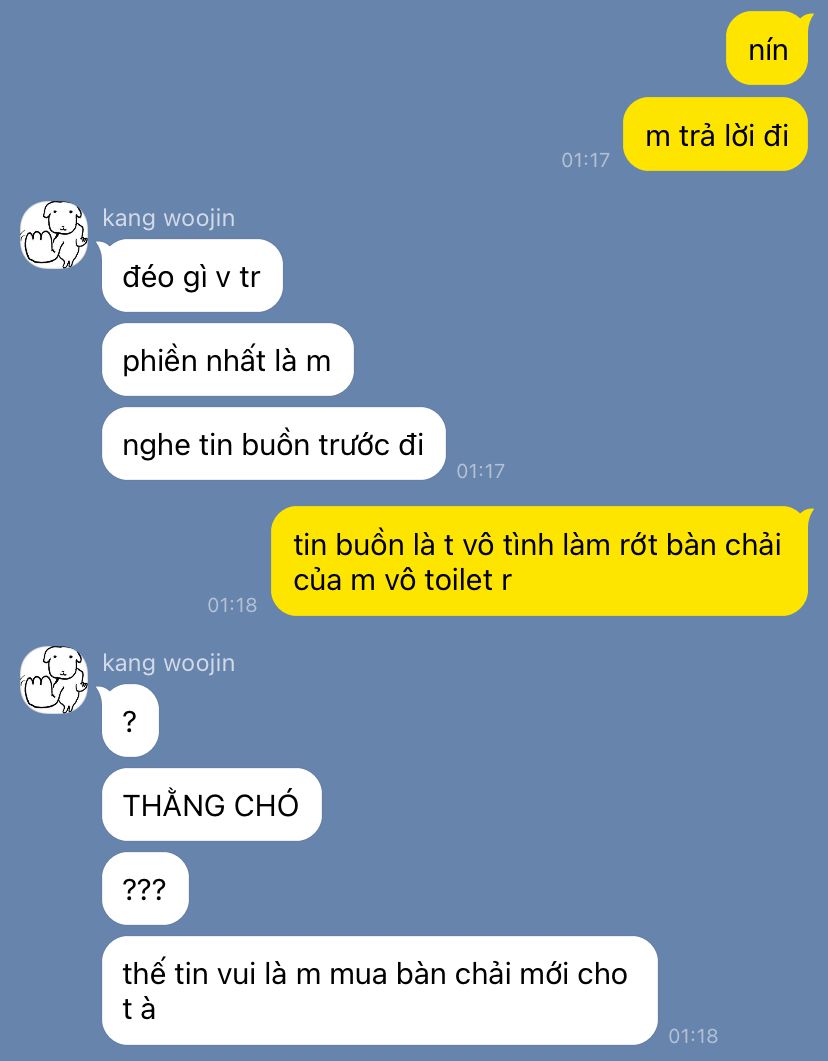This screenshot has width=828, height=1061.
Task: Open kang woojin's avatar above the "?" message
Action: pyautogui.click(x=54, y=679)
